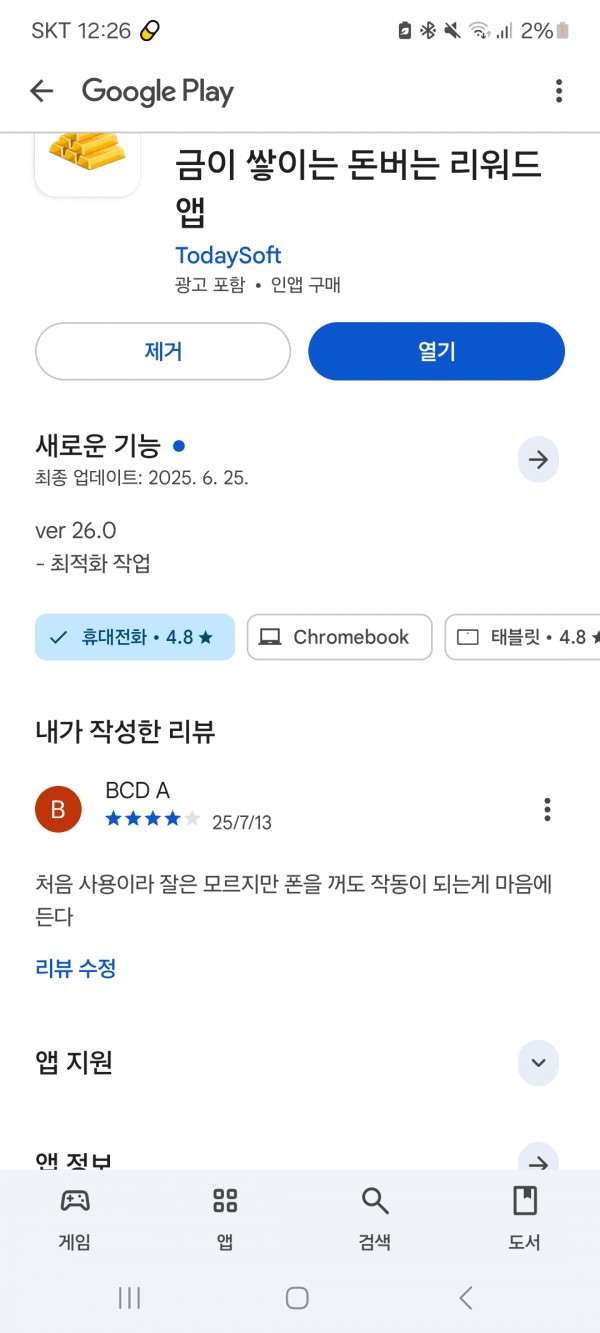Image resolution: width=600 pixels, height=1333 pixels.
Task: Switch to the 검색 tab
Action: (x=375, y=1219)
